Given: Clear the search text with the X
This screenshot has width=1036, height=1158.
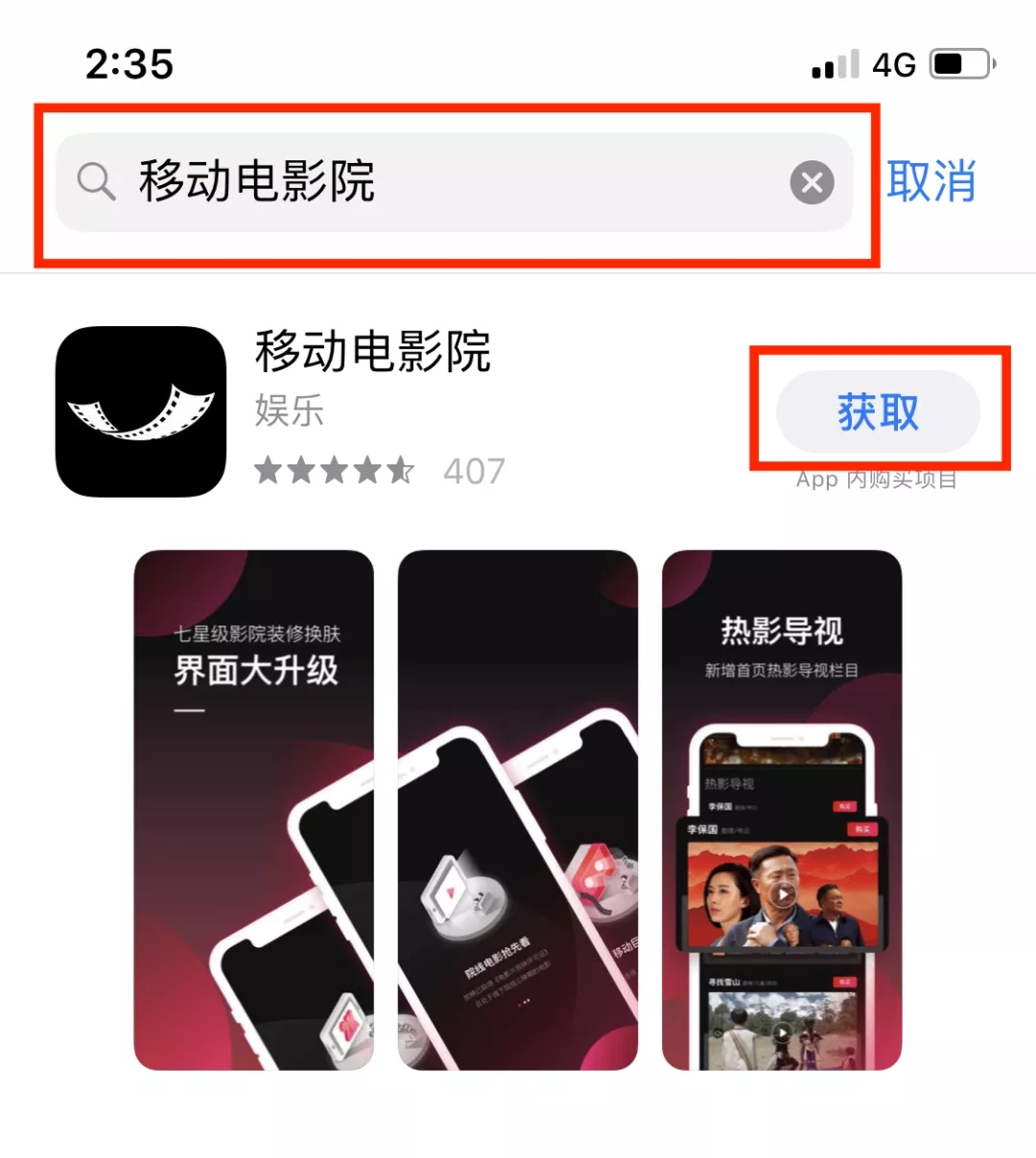Looking at the screenshot, I should coord(812,182).
